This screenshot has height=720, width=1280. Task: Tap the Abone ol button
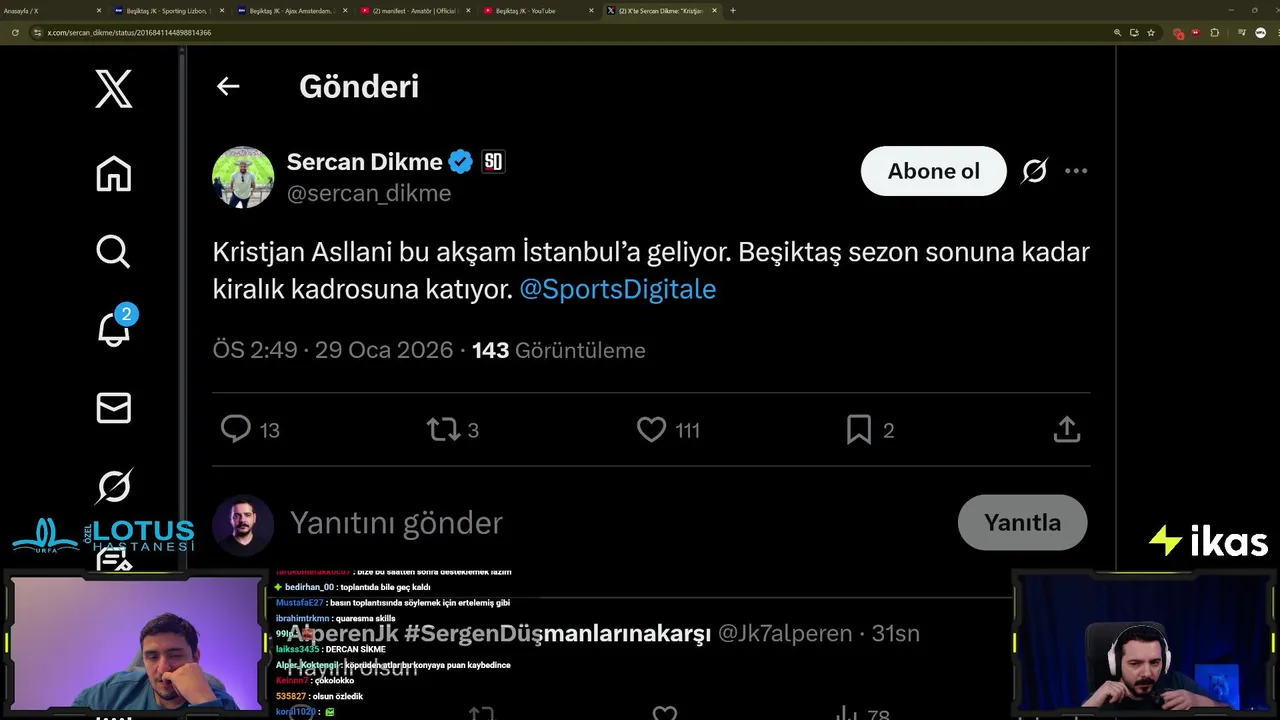point(933,171)
